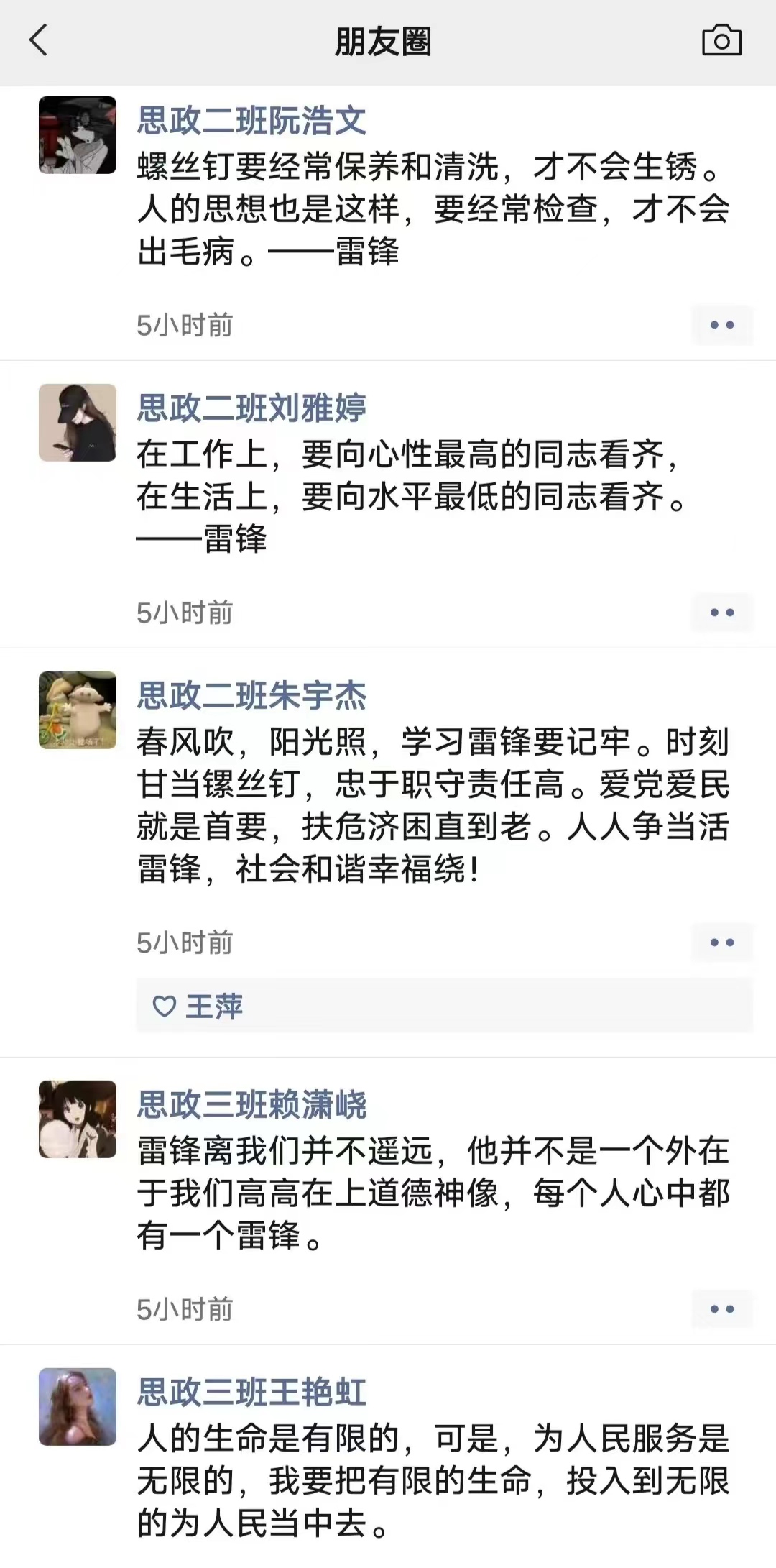Open 思政二班刘雅婷's profile name link
This screenshot has width=776, height=1568.
tap(251, 408)
